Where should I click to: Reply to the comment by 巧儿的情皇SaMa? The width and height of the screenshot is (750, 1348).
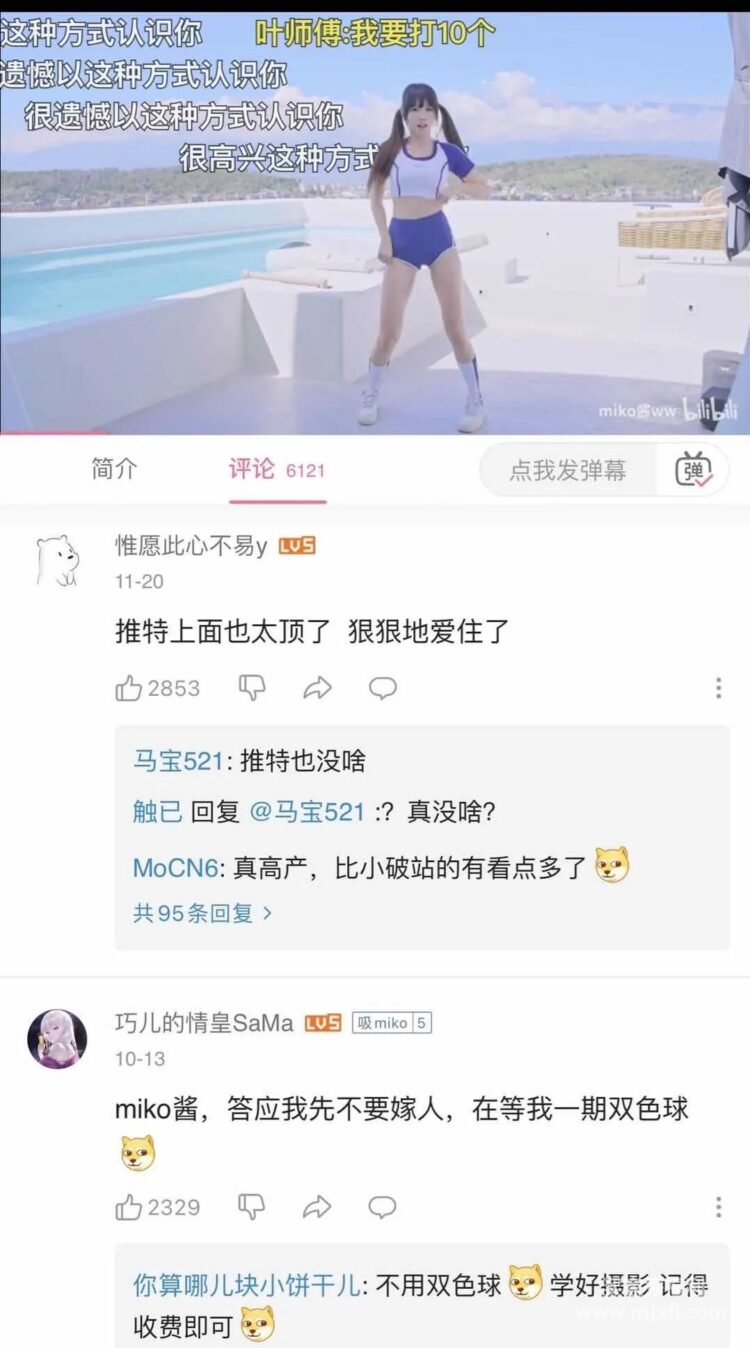coord(383,1207)
